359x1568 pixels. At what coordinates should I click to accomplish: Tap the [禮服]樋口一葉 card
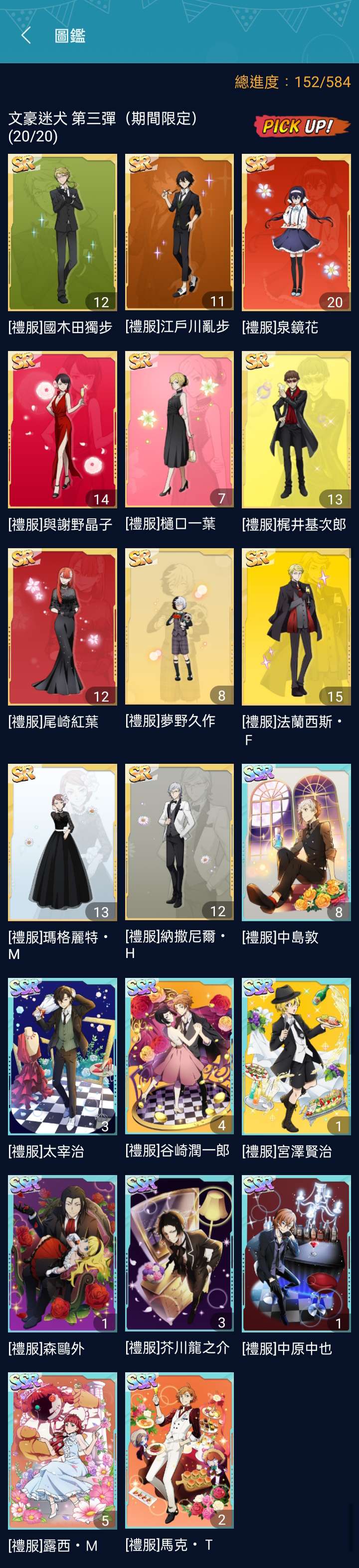pos(179,429)
